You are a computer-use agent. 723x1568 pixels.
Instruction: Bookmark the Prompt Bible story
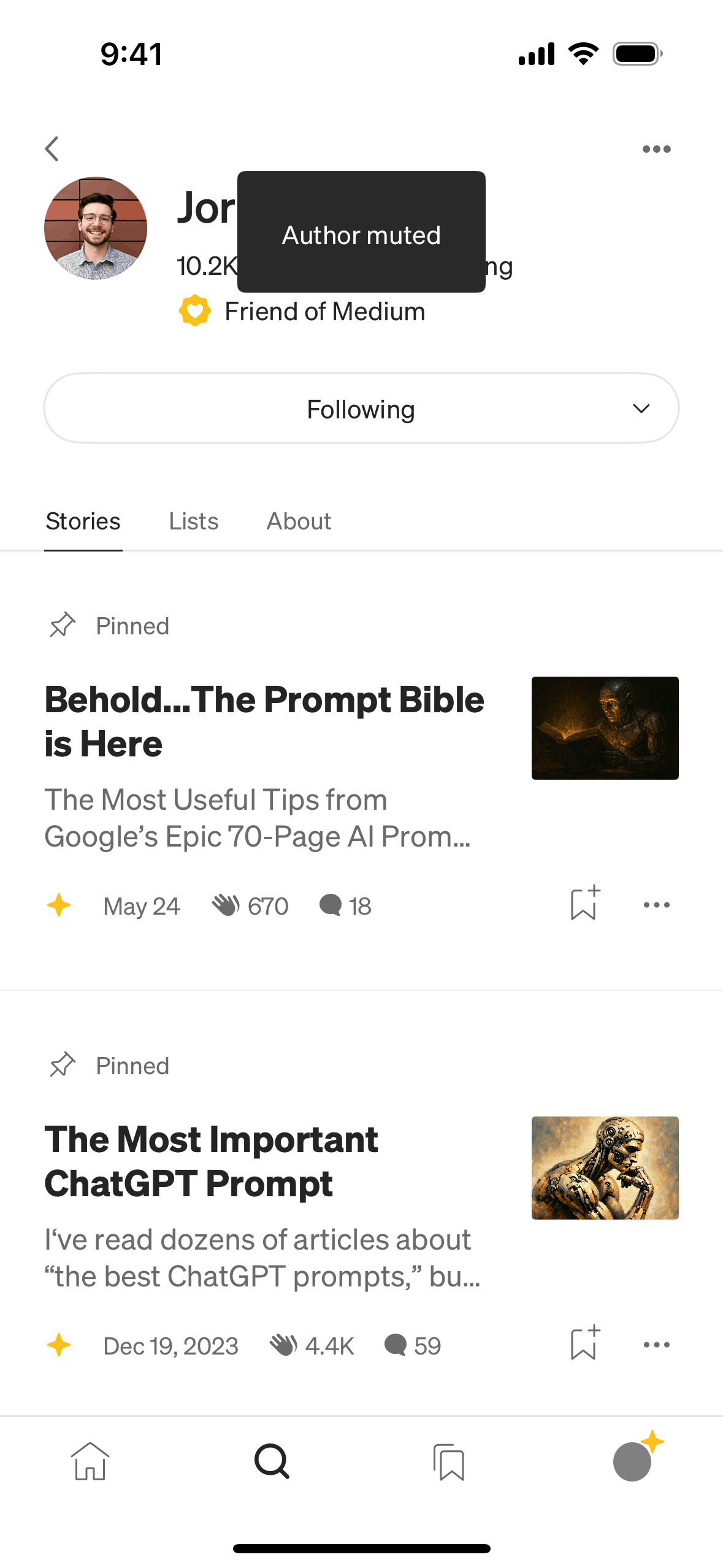(x=584, y=904)
